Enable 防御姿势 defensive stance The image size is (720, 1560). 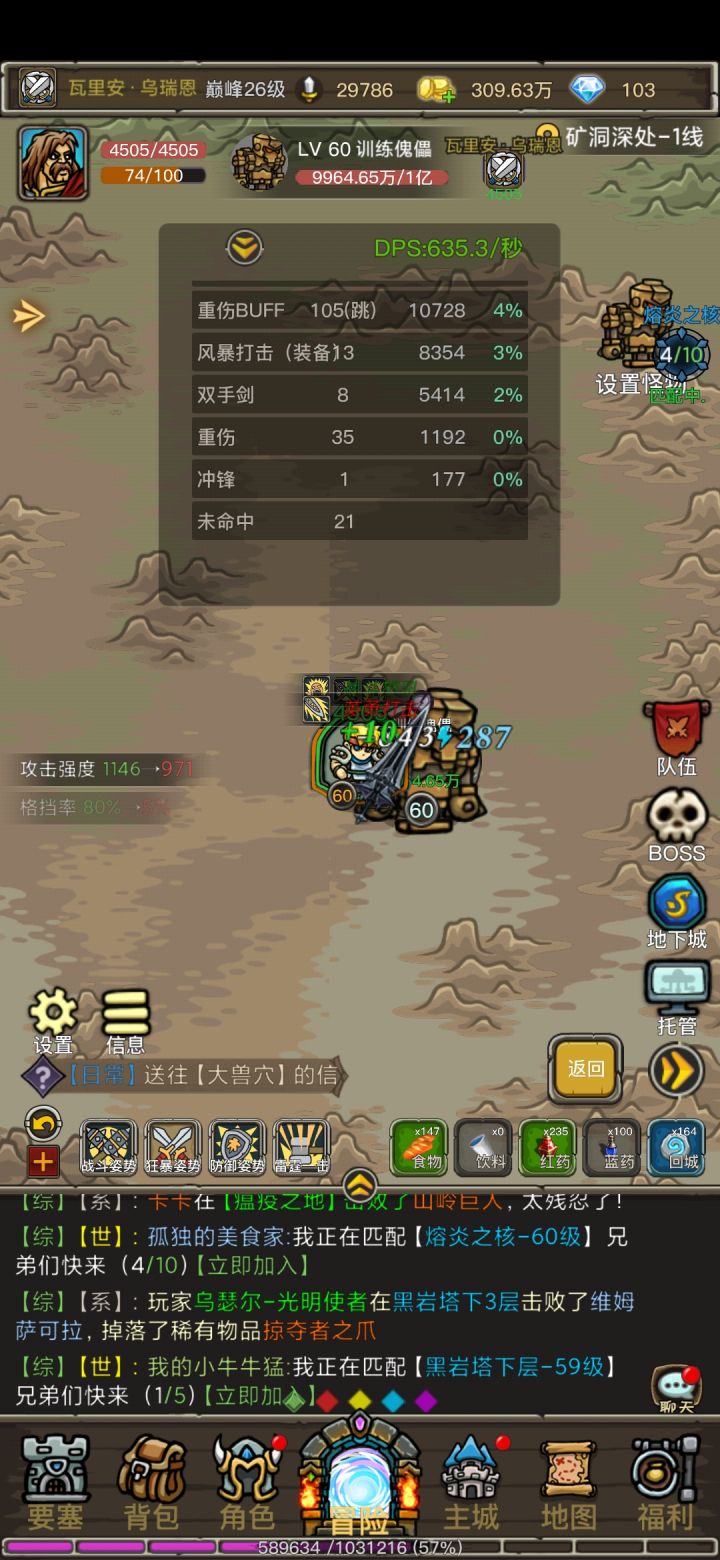(x=236, y=1147)
